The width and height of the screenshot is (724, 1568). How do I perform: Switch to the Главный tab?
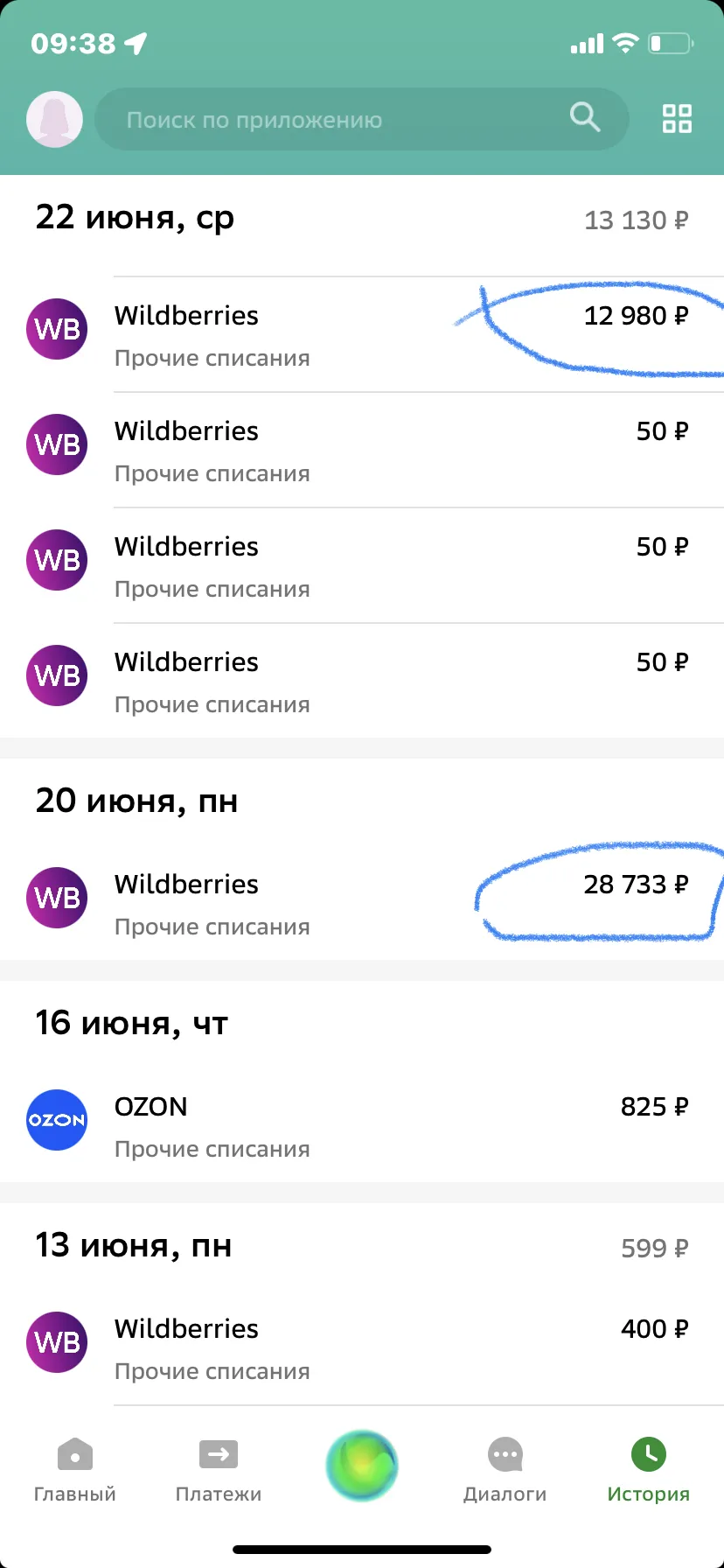point(75,1470)
